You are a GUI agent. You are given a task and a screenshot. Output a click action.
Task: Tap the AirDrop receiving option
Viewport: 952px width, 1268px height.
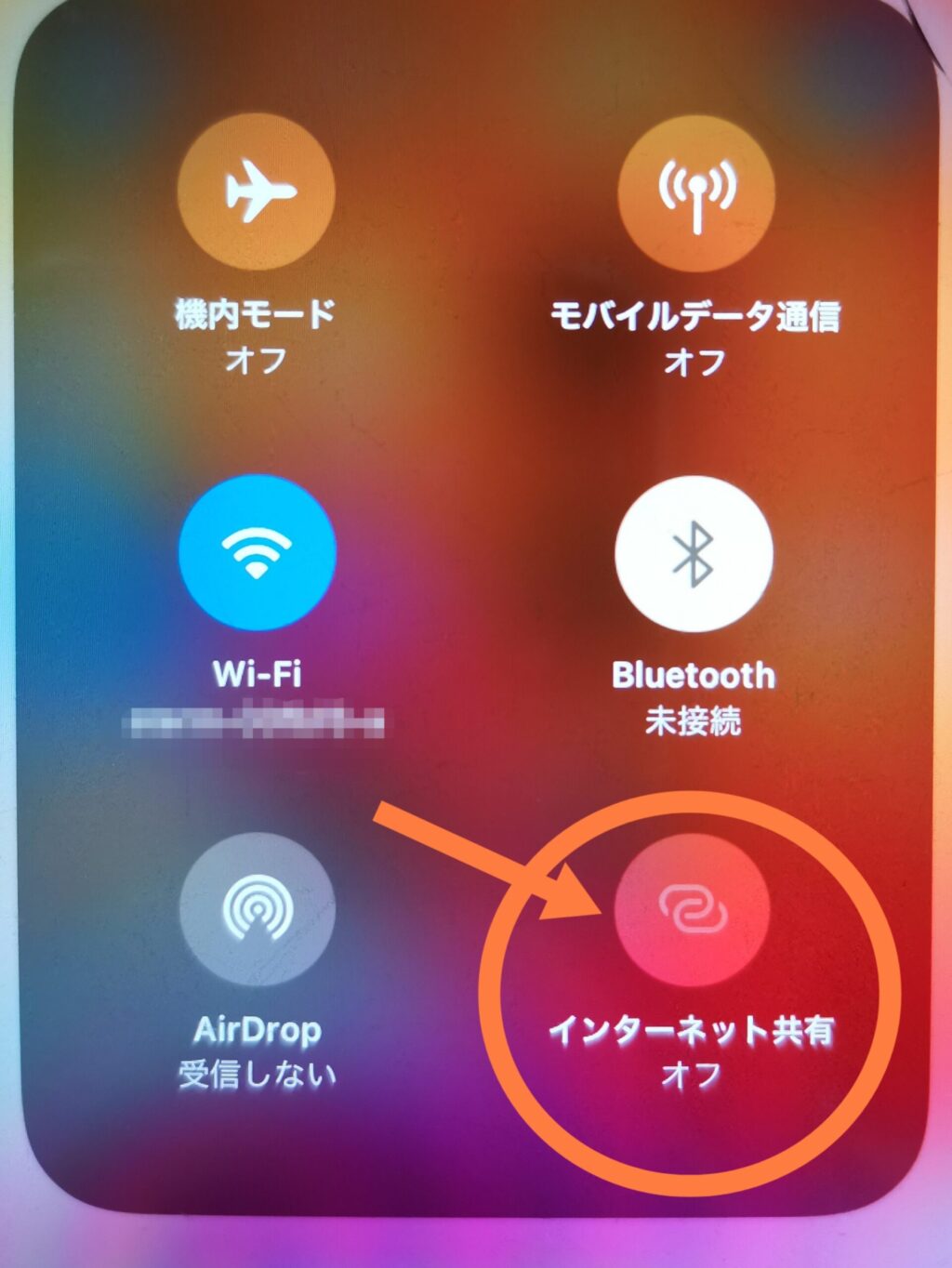(x=256, y=910)
